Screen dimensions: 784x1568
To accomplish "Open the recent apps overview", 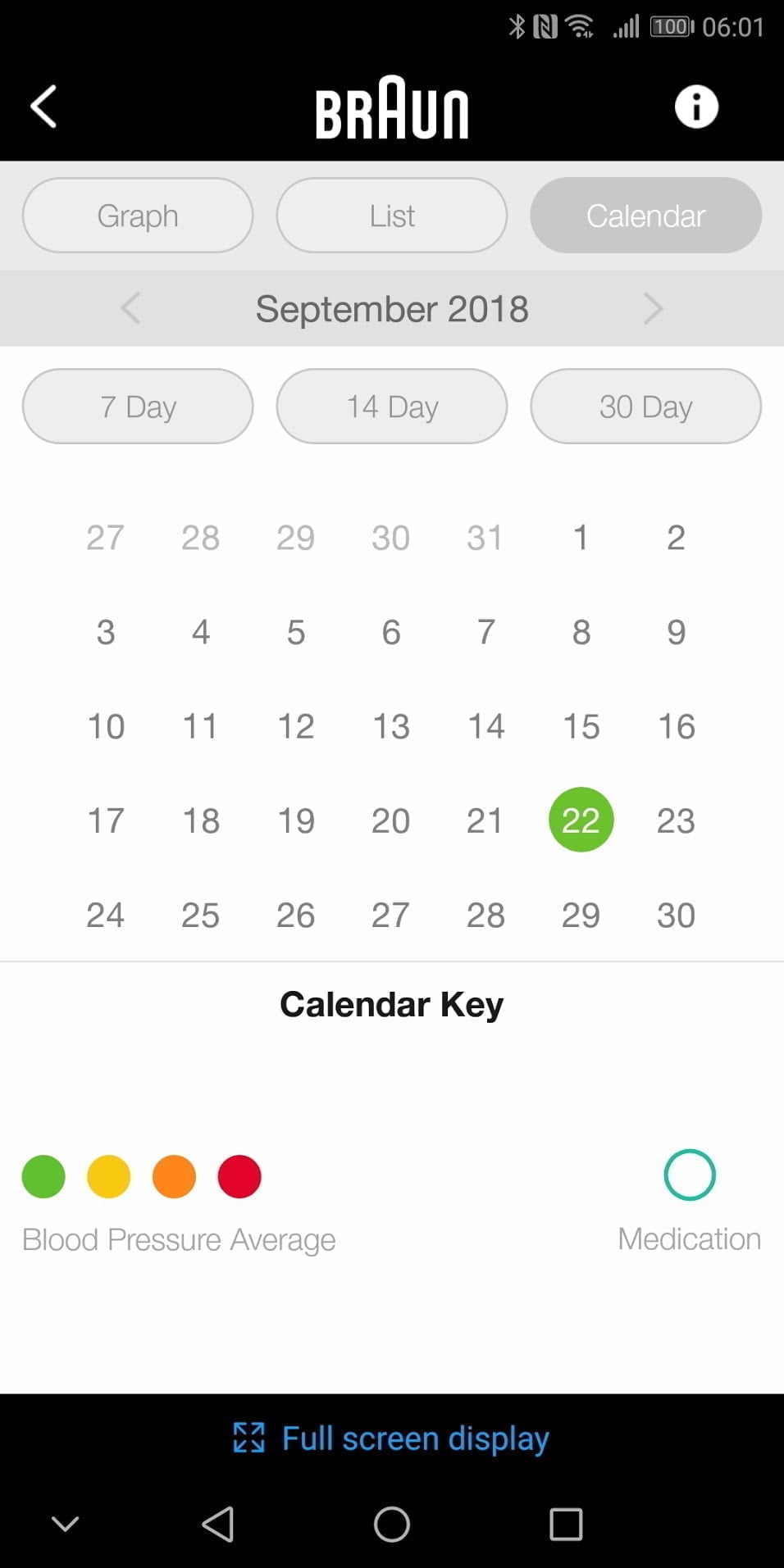I will [x=566, y=1525].
